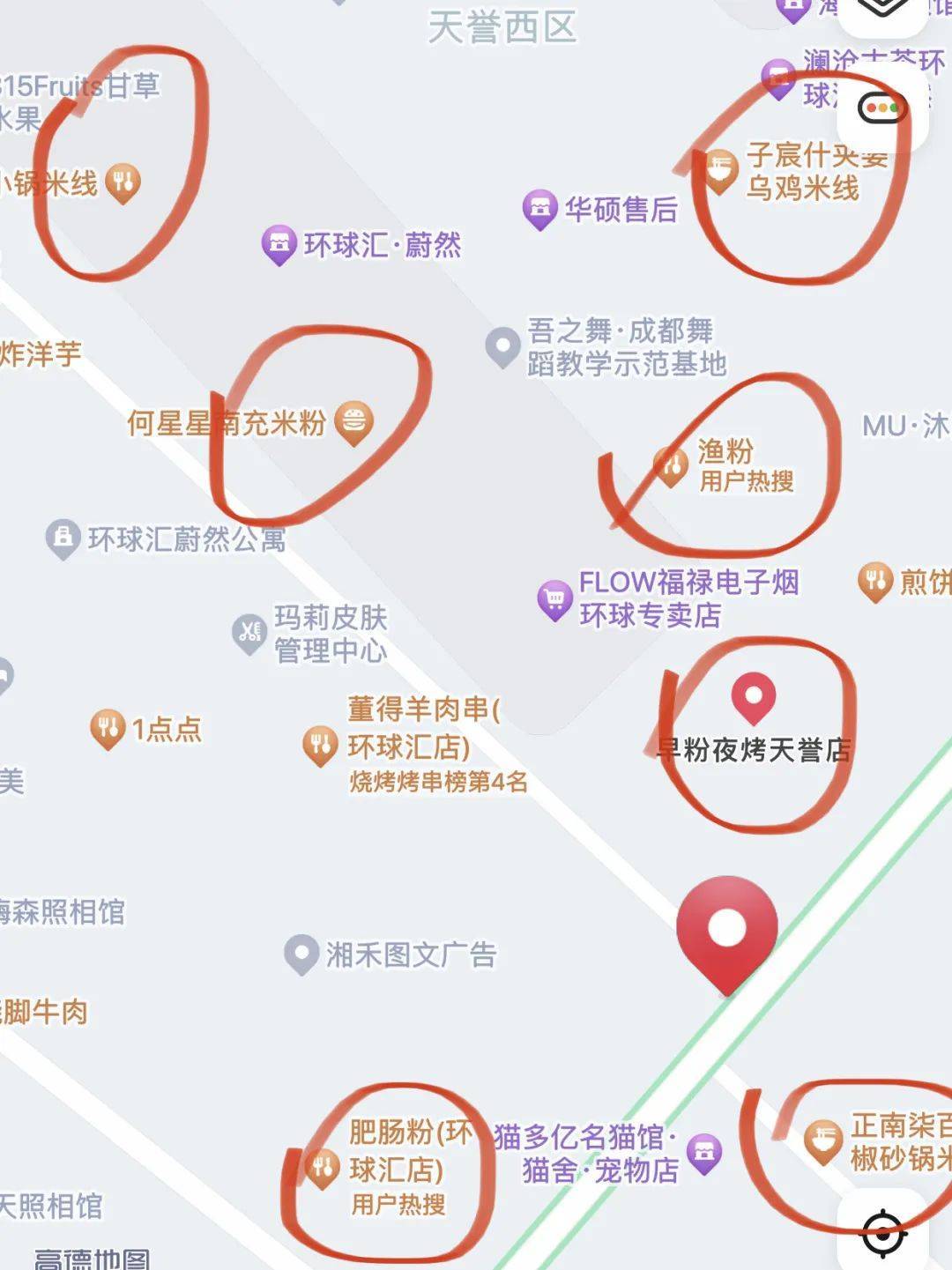
Task: Open the 华硕售后 shop marker
Action: coord(539,210)
